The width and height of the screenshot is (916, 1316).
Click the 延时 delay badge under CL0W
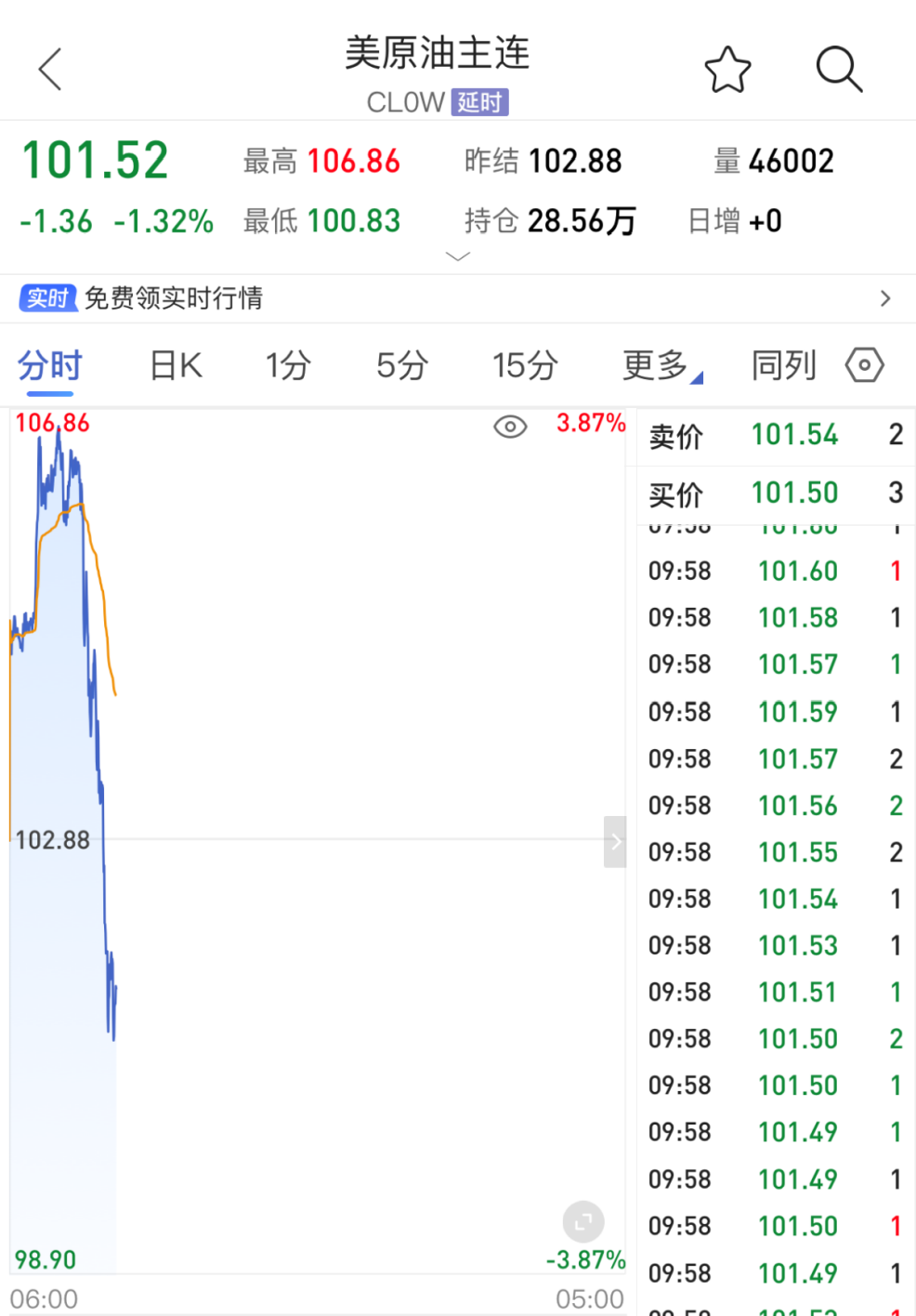click(x=479, y=102)
